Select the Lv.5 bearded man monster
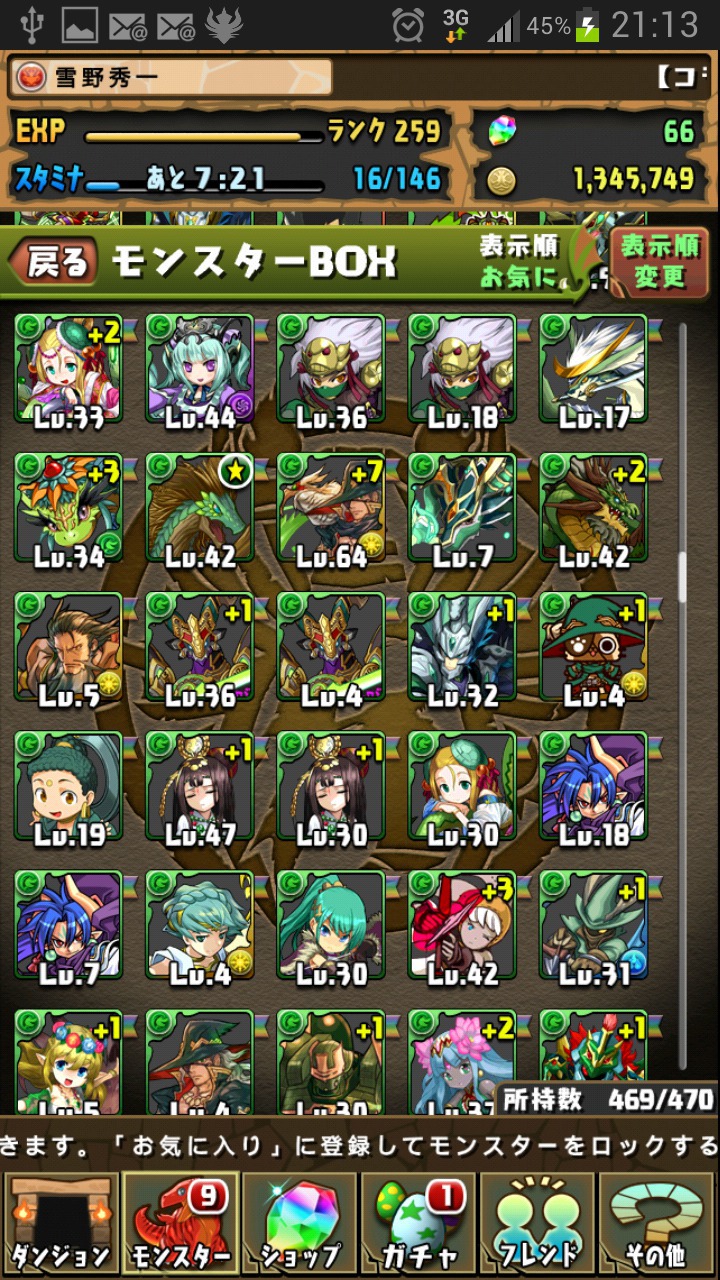The image size is (720, 1280). [x=68, y=646]
